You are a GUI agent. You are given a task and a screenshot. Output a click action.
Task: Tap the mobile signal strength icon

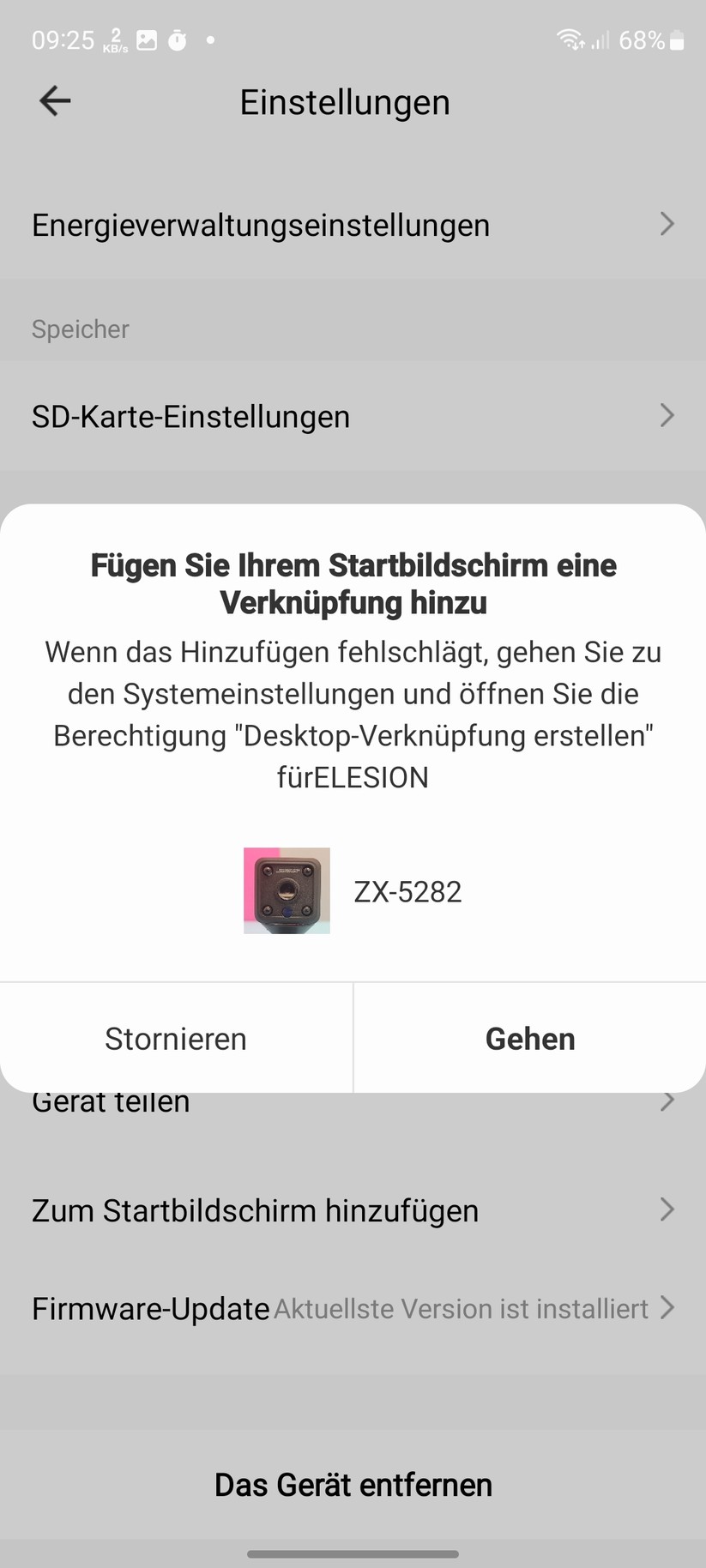(600, 39)
